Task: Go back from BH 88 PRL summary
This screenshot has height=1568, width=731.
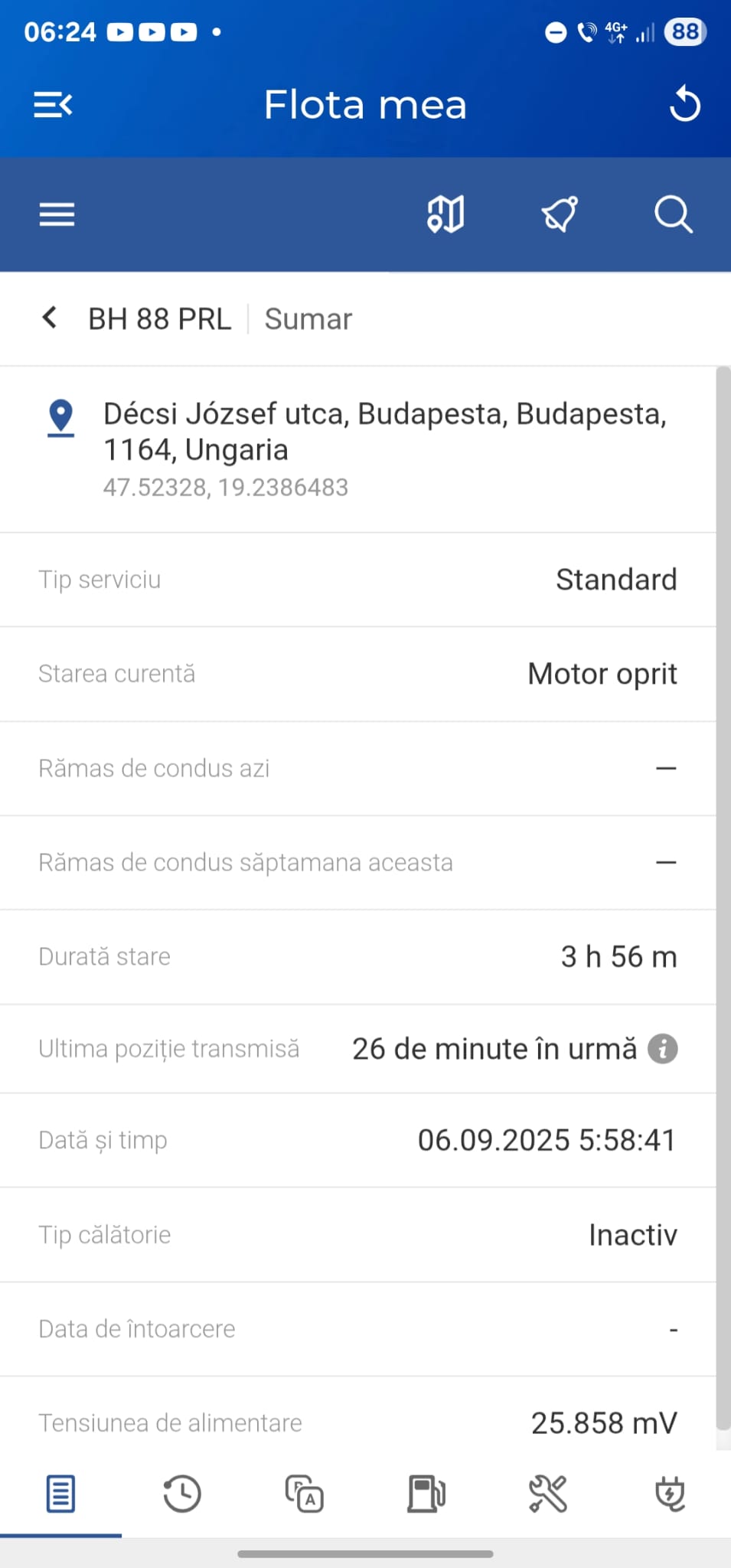Action: click(50, 318)
